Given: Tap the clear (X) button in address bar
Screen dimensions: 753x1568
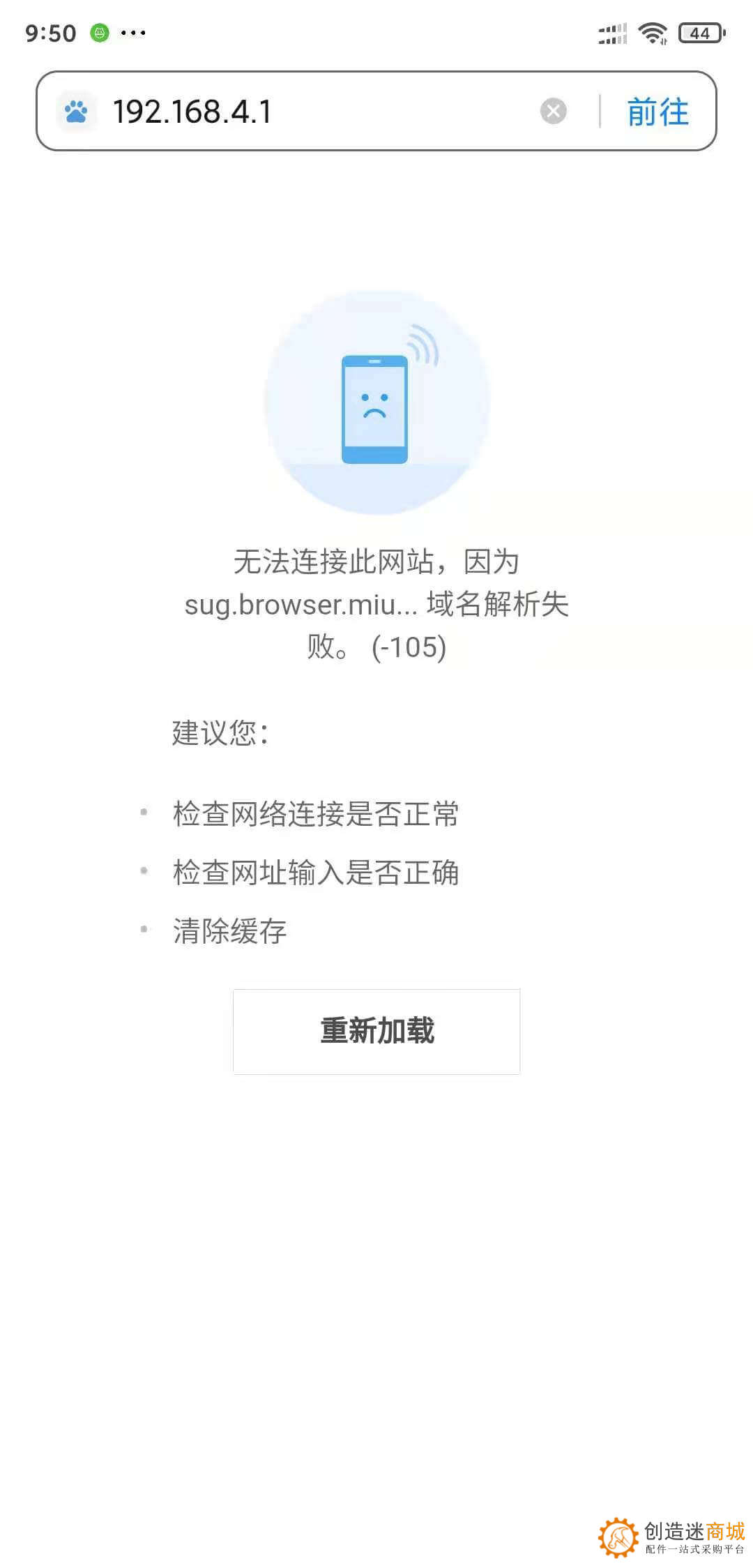Looking at the screenshot, I should tap(553, 110).
